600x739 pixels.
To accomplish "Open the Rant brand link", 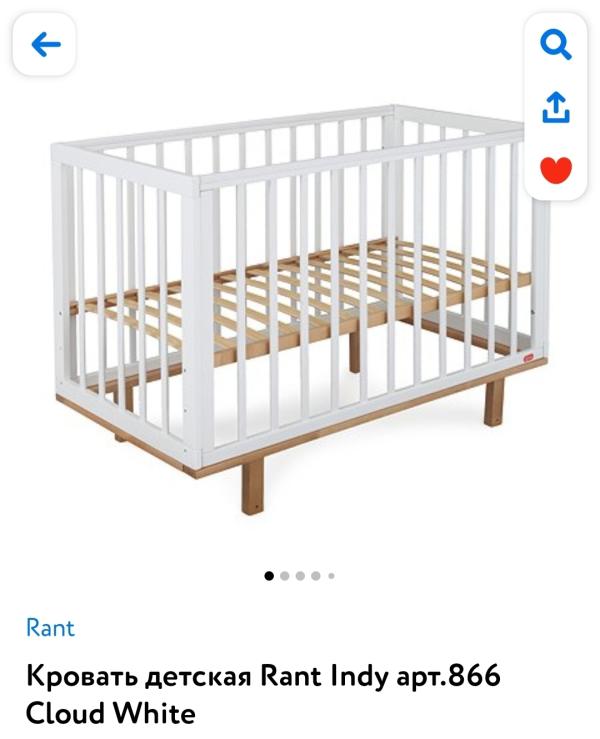I will click(x=50, y=628).
